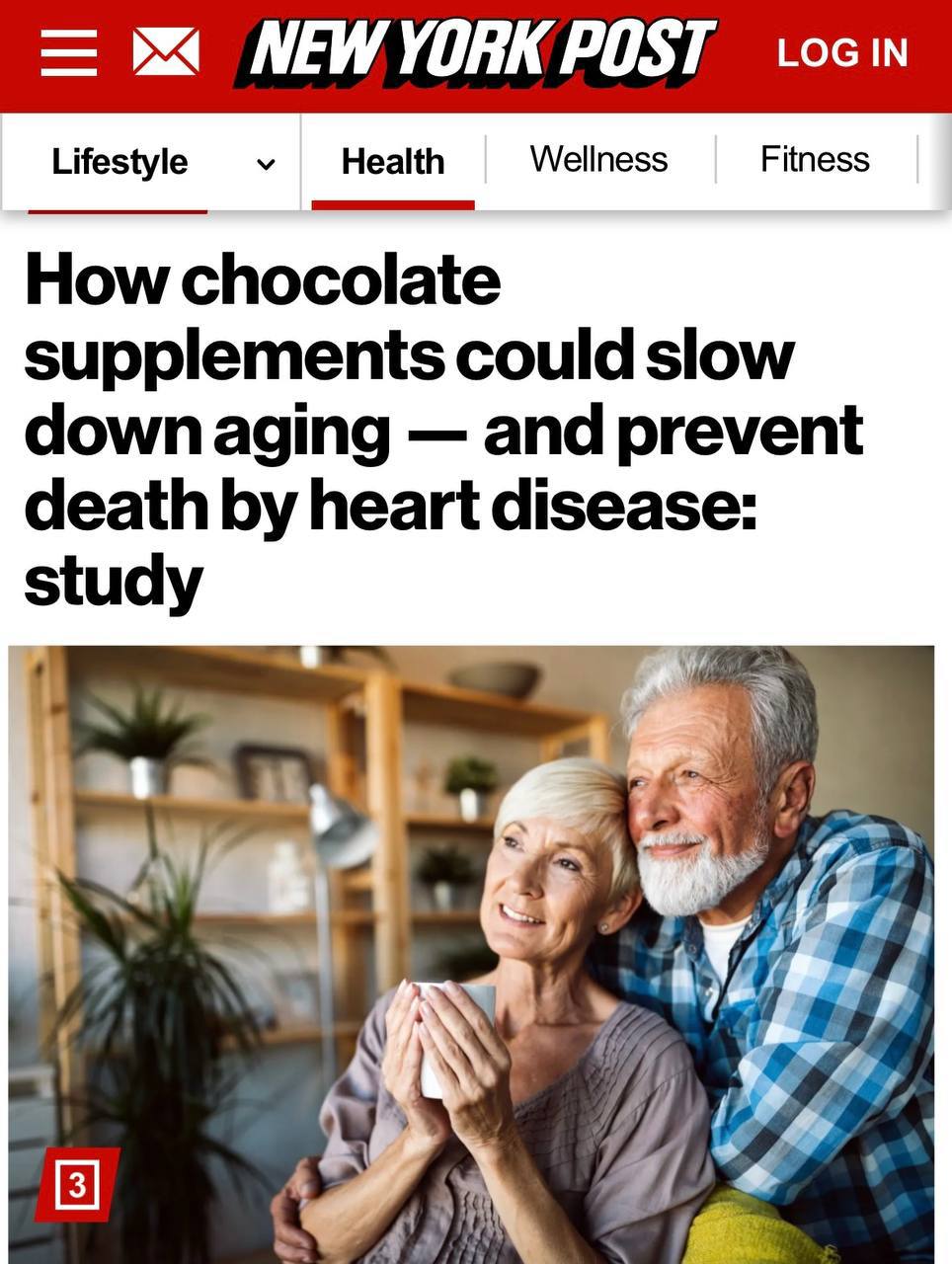
Task: Go to the New York Post homepage
Action: (476, 51)
